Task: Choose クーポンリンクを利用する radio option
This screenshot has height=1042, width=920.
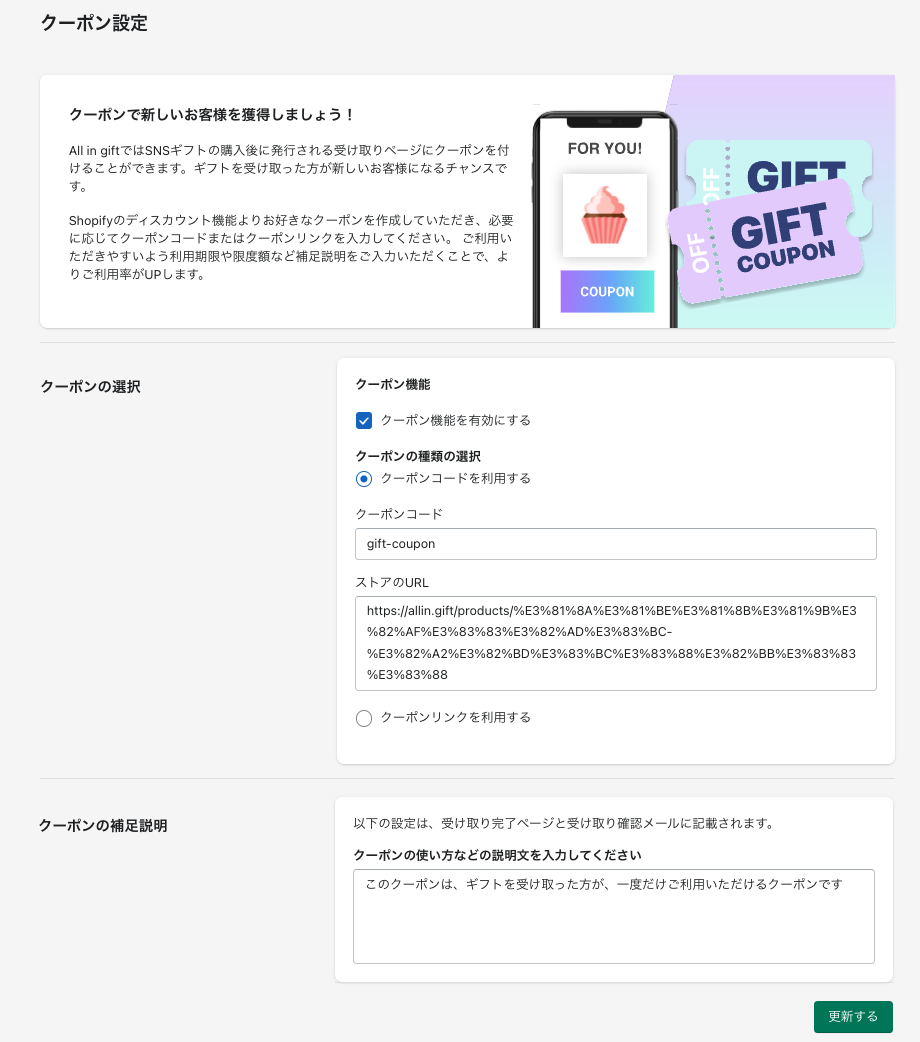Action: pos(364,718)
